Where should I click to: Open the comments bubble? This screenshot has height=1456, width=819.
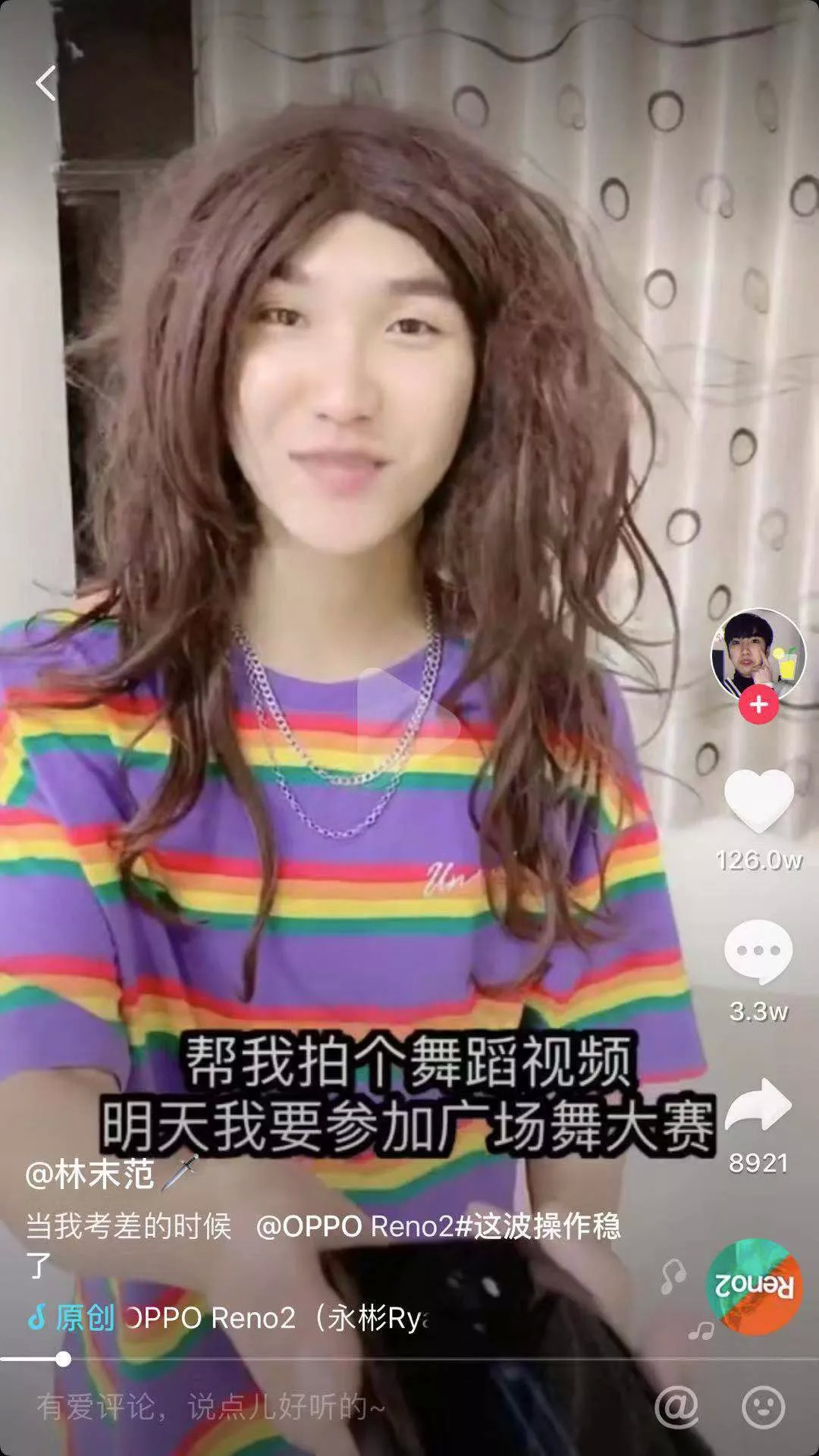tap(758, 951)
